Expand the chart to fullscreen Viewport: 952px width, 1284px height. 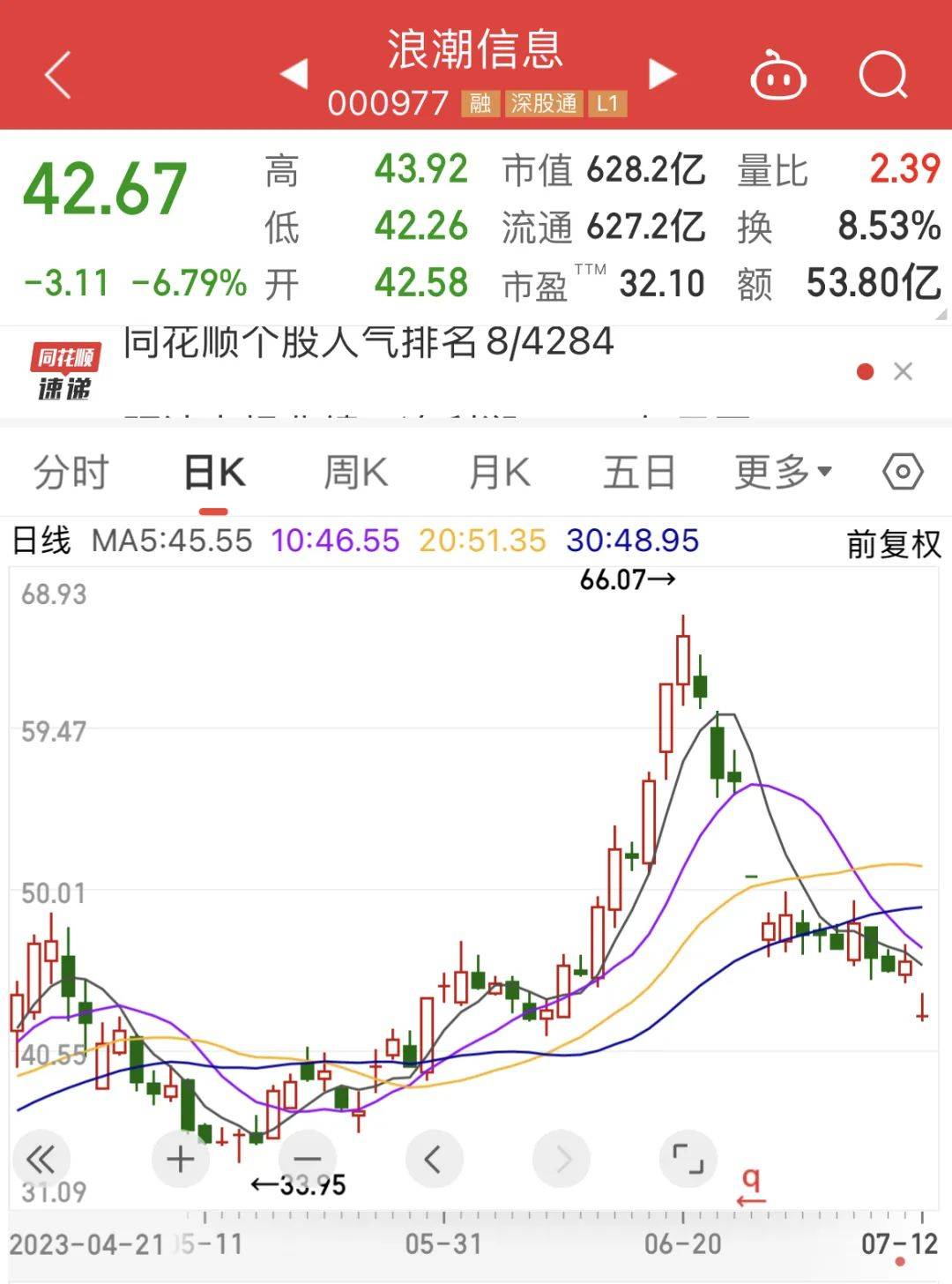tap(688, 1159)
